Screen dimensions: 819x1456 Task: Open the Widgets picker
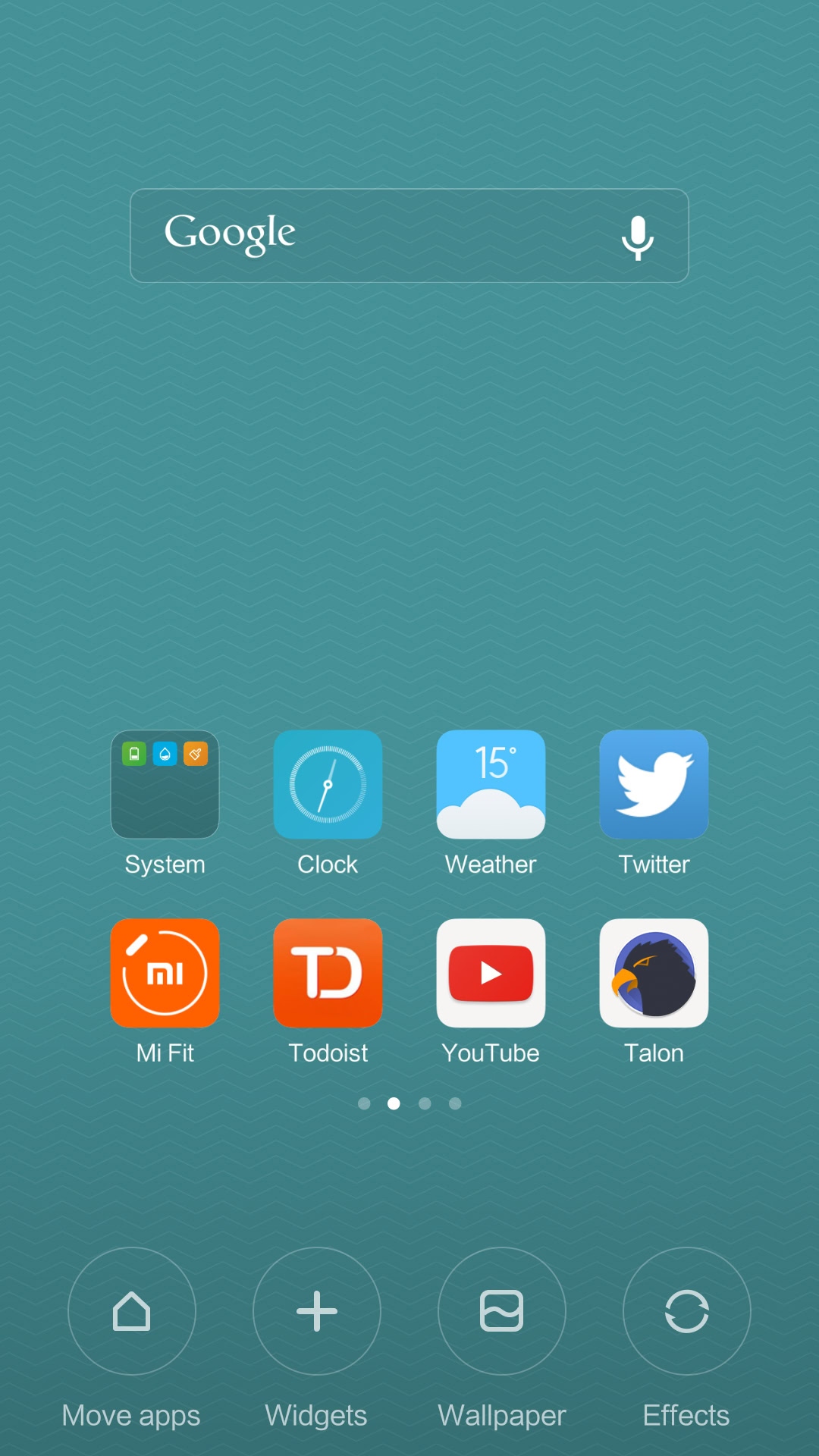[317, 1311]
